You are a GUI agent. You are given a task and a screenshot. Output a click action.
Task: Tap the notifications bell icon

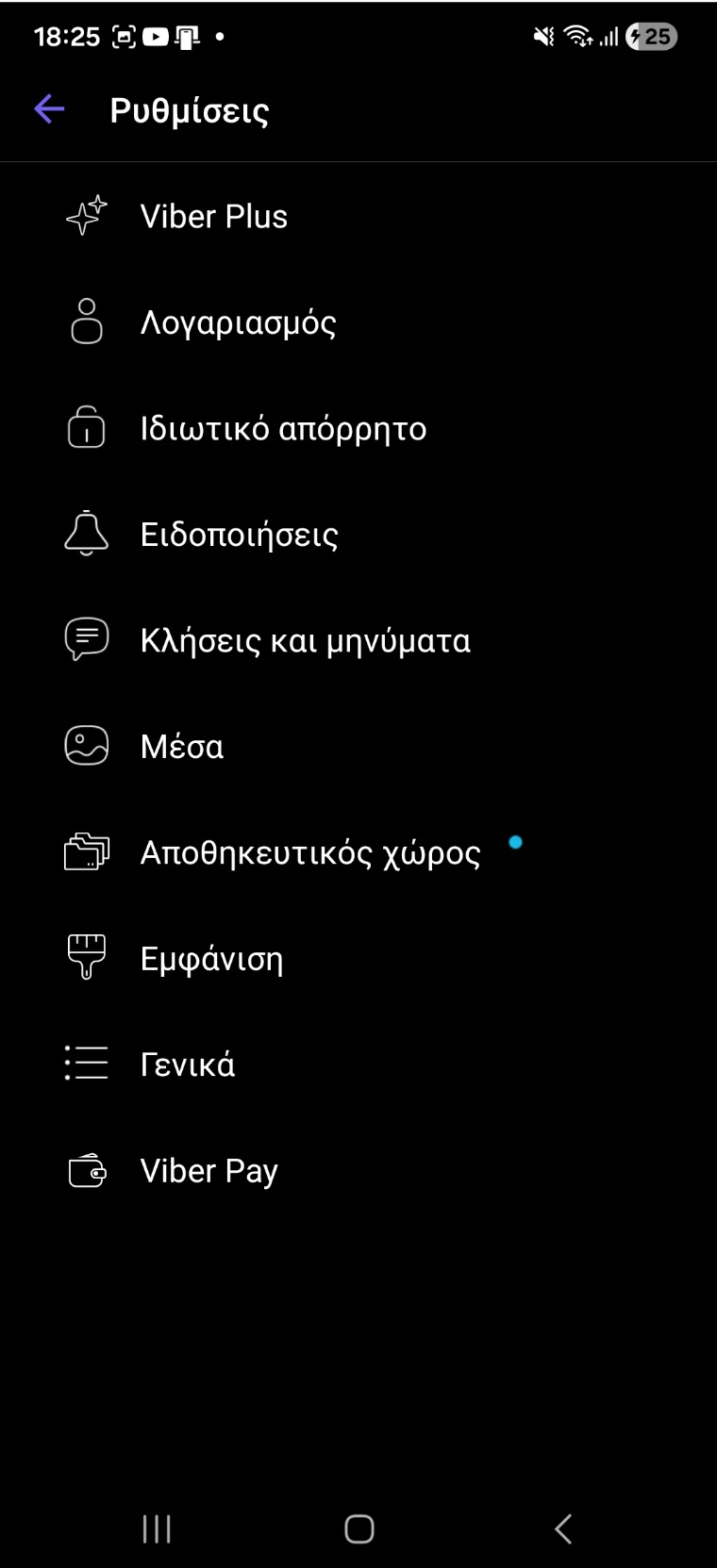tap(86, 534)
